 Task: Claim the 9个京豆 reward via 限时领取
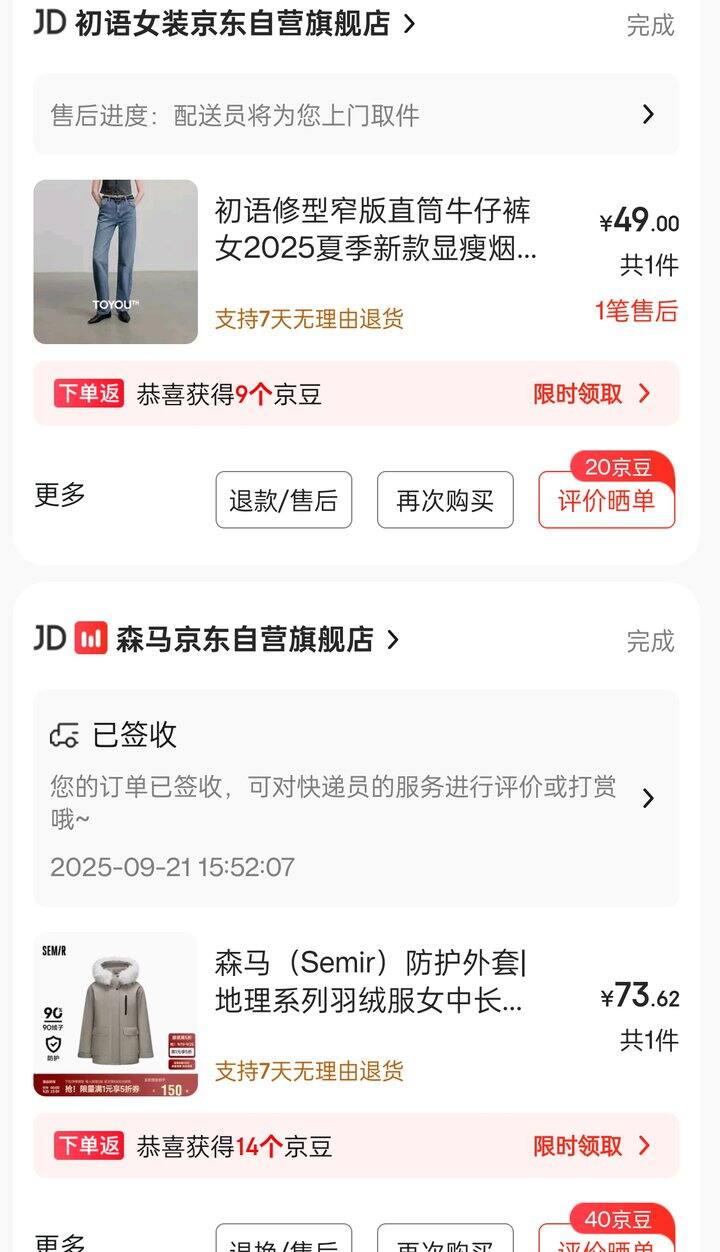click(590, 394)
